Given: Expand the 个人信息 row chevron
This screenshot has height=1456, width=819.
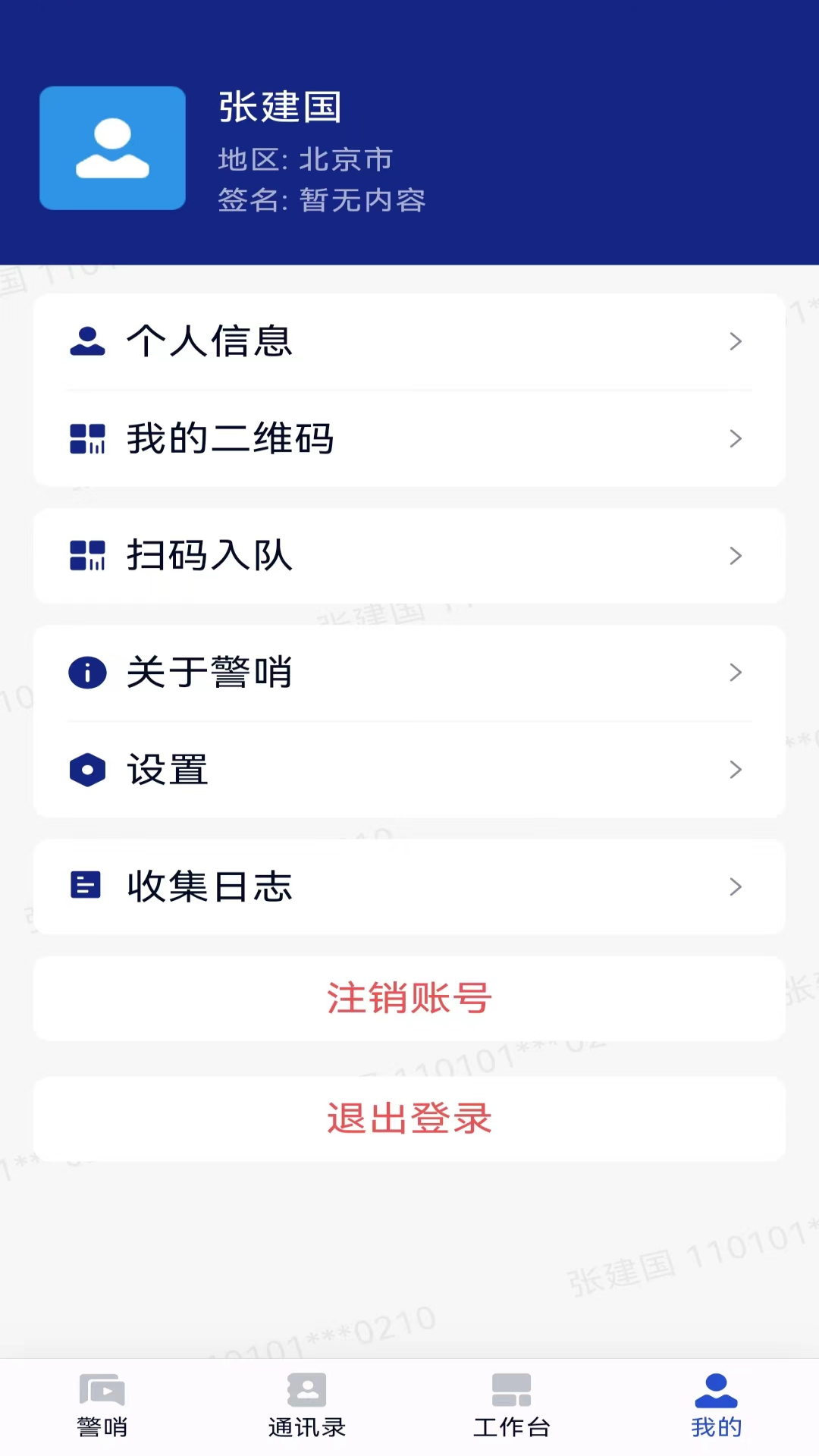Looking at the screenshot, I should tap(735, 342).
